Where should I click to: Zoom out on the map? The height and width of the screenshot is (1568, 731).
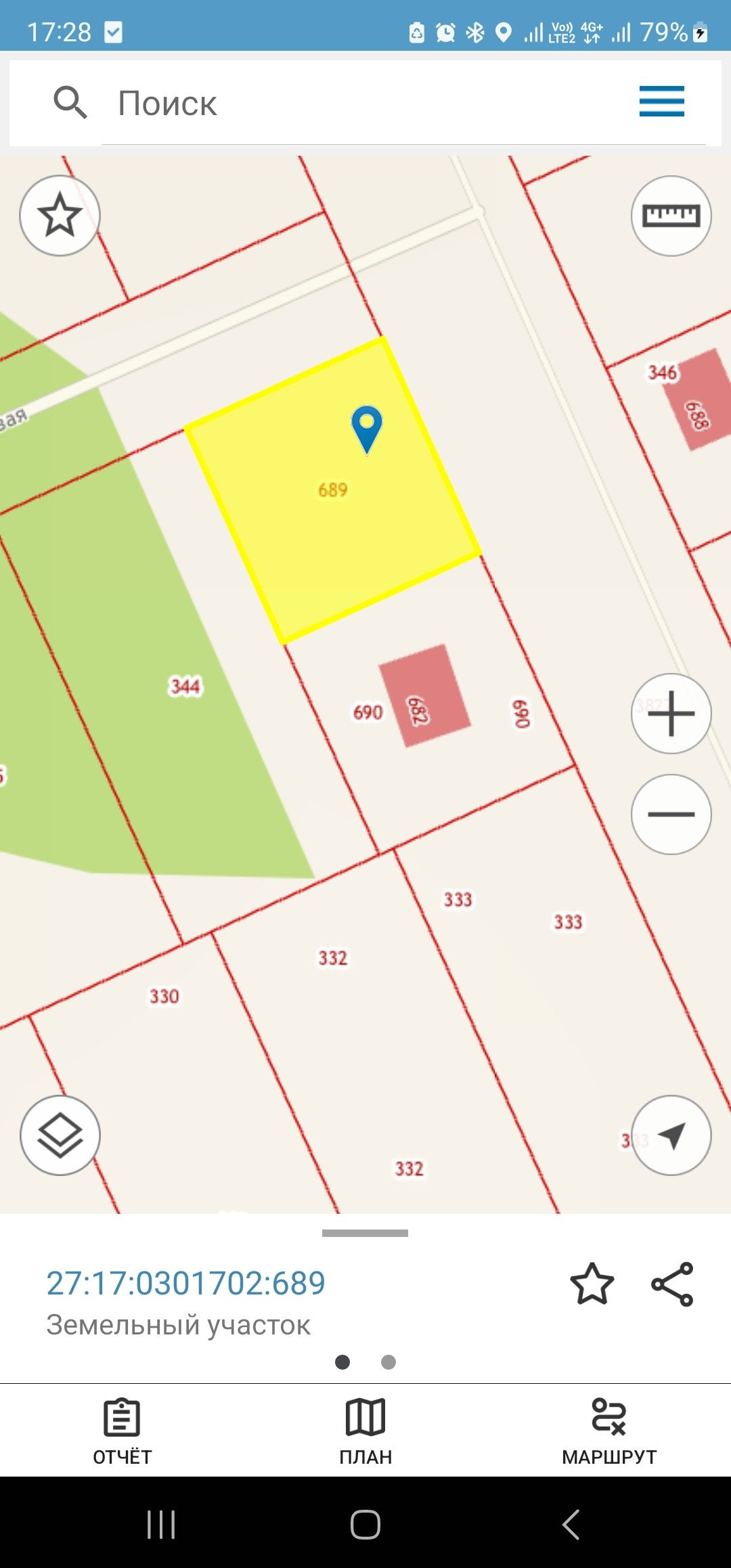point(671,814)
